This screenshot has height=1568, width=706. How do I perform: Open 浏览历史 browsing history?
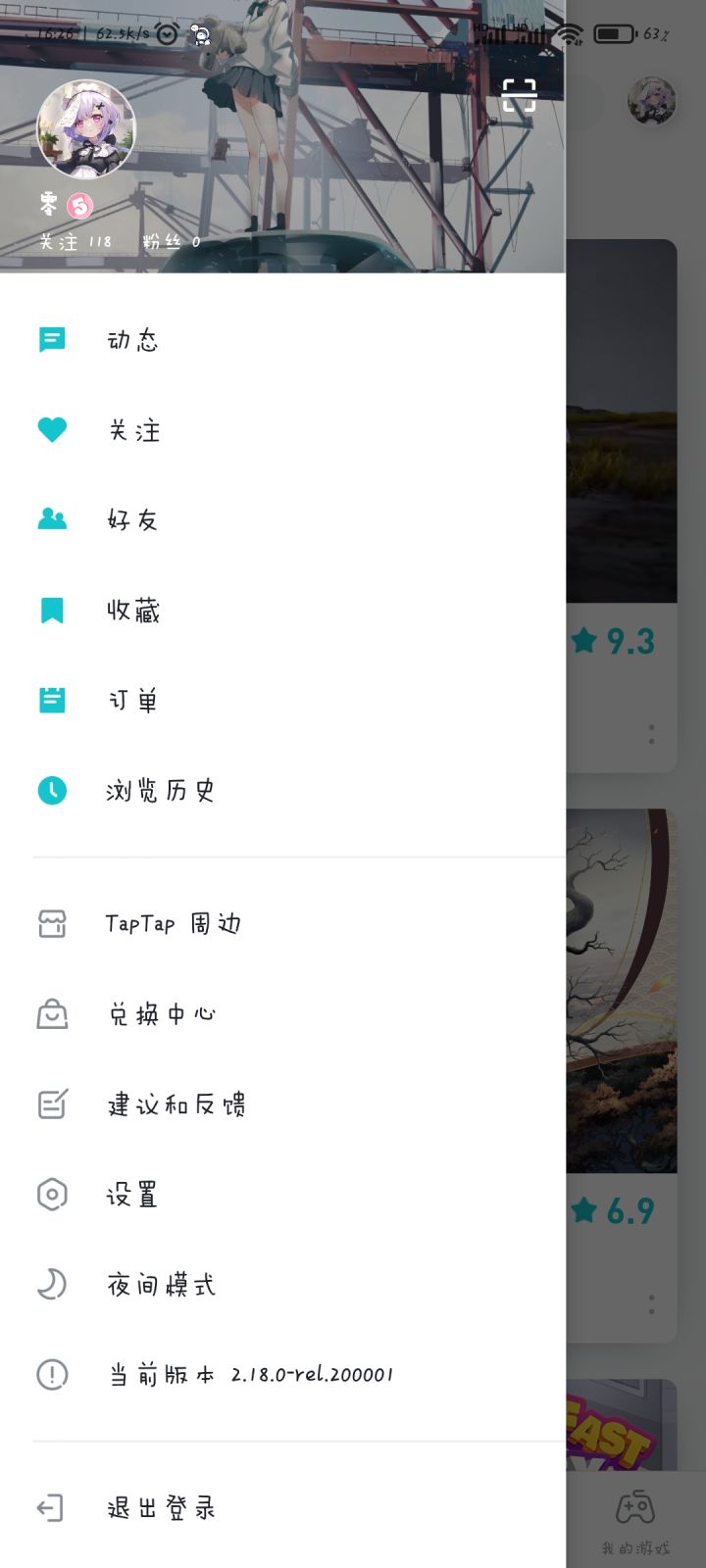coord(162,790)
